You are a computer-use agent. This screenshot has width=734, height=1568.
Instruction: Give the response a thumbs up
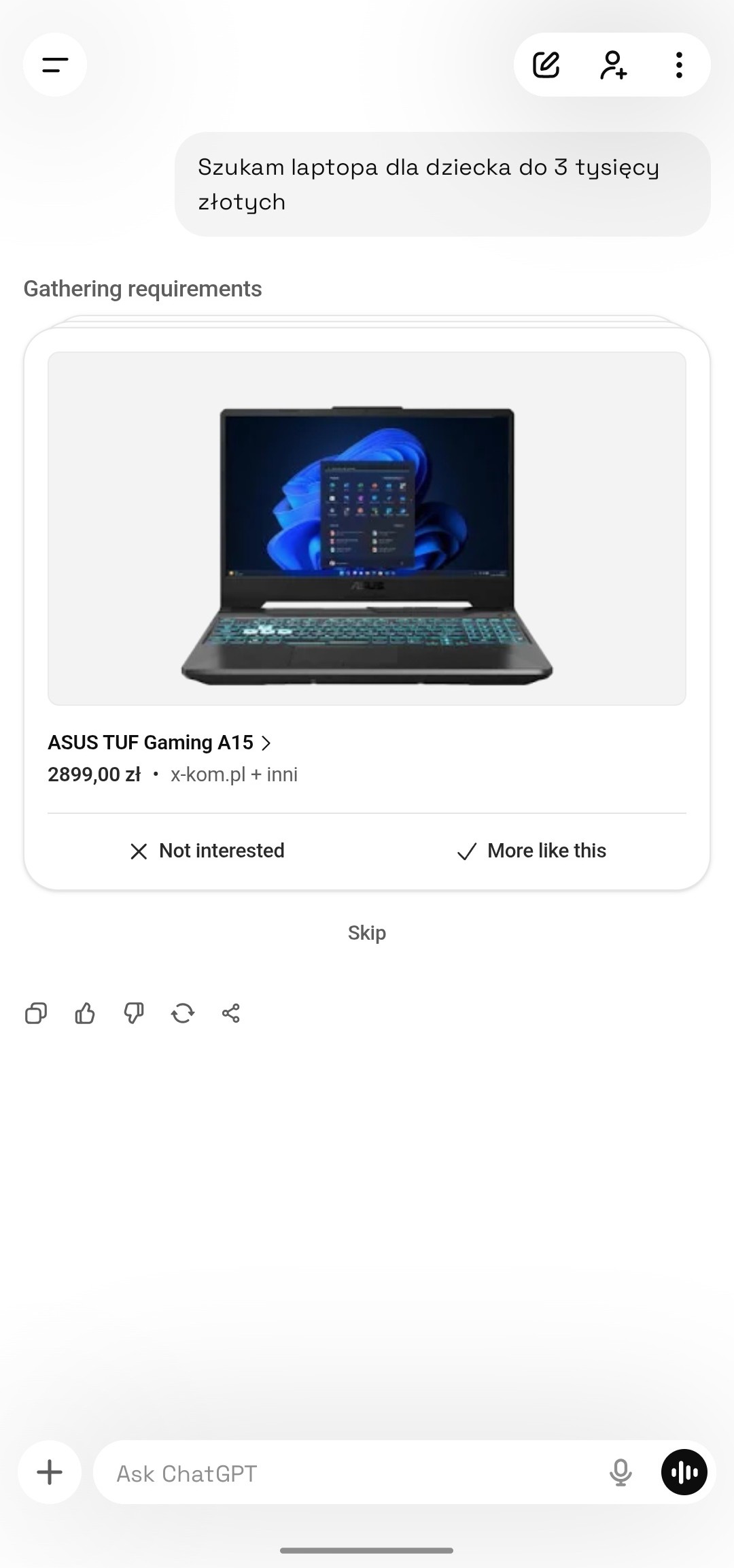click(85, 1013)
